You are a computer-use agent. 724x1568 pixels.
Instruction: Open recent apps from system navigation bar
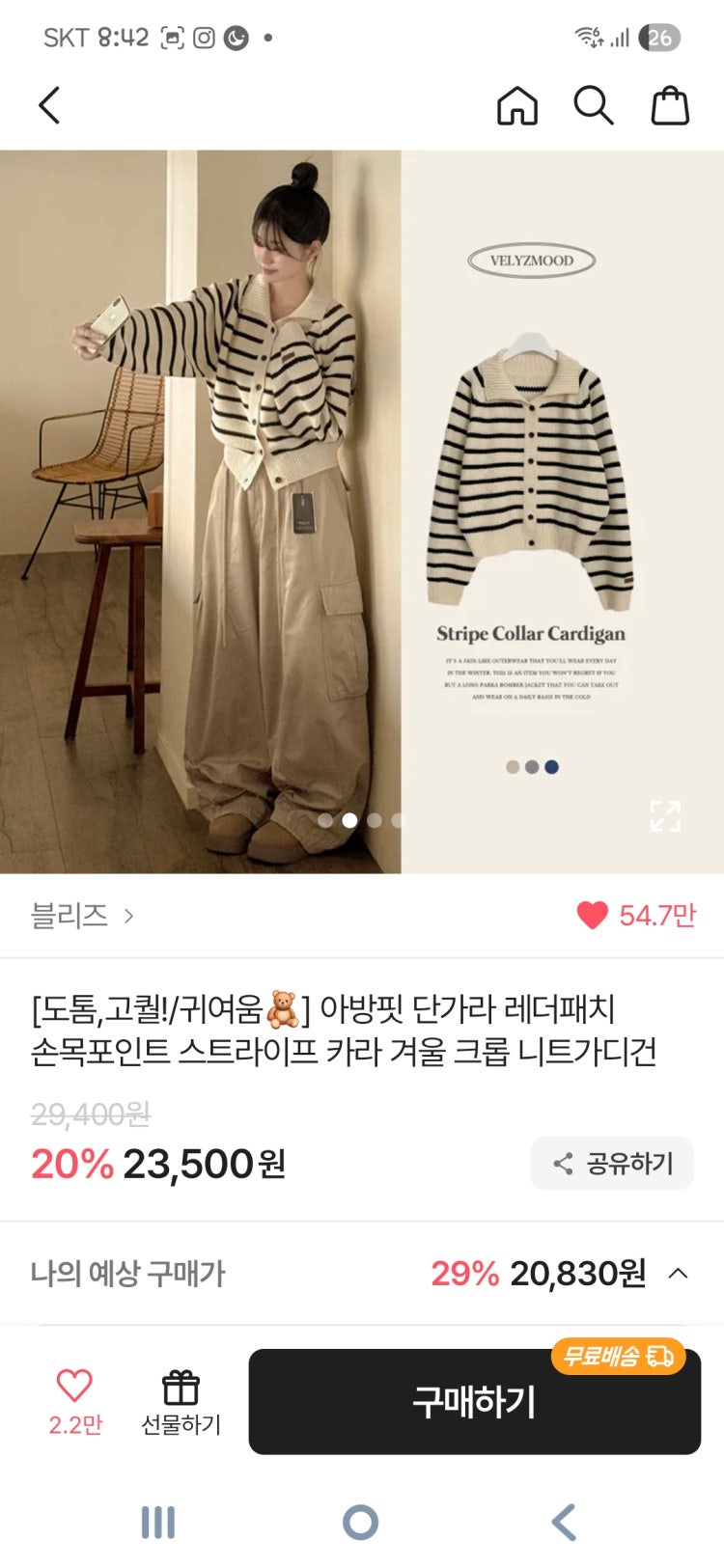tap(158, 1522)
